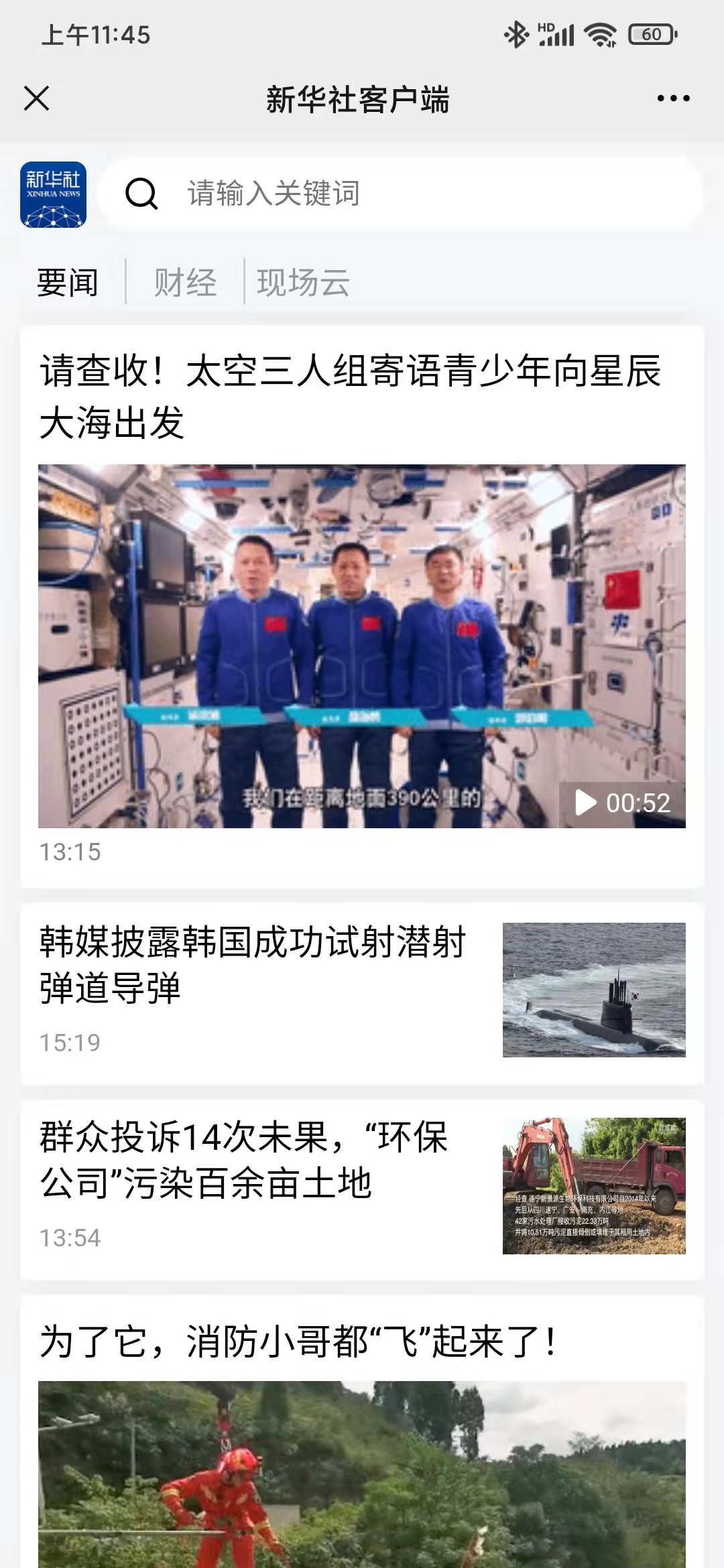The width and height of the screenshot is (724, 1568).
Task: Open the three-dot more options menu
Action: (673, 99)
